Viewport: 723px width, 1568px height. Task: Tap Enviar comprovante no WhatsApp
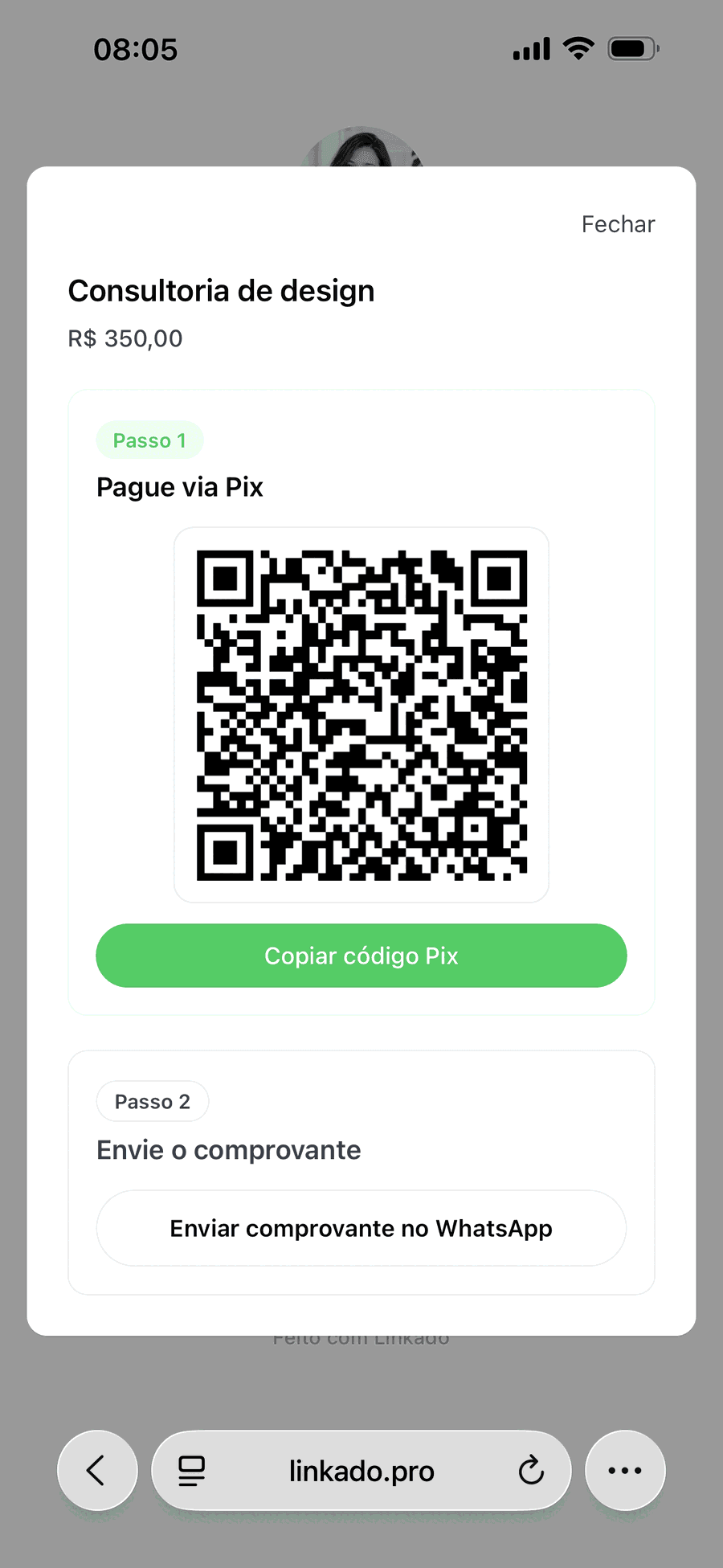point(361,1227)
